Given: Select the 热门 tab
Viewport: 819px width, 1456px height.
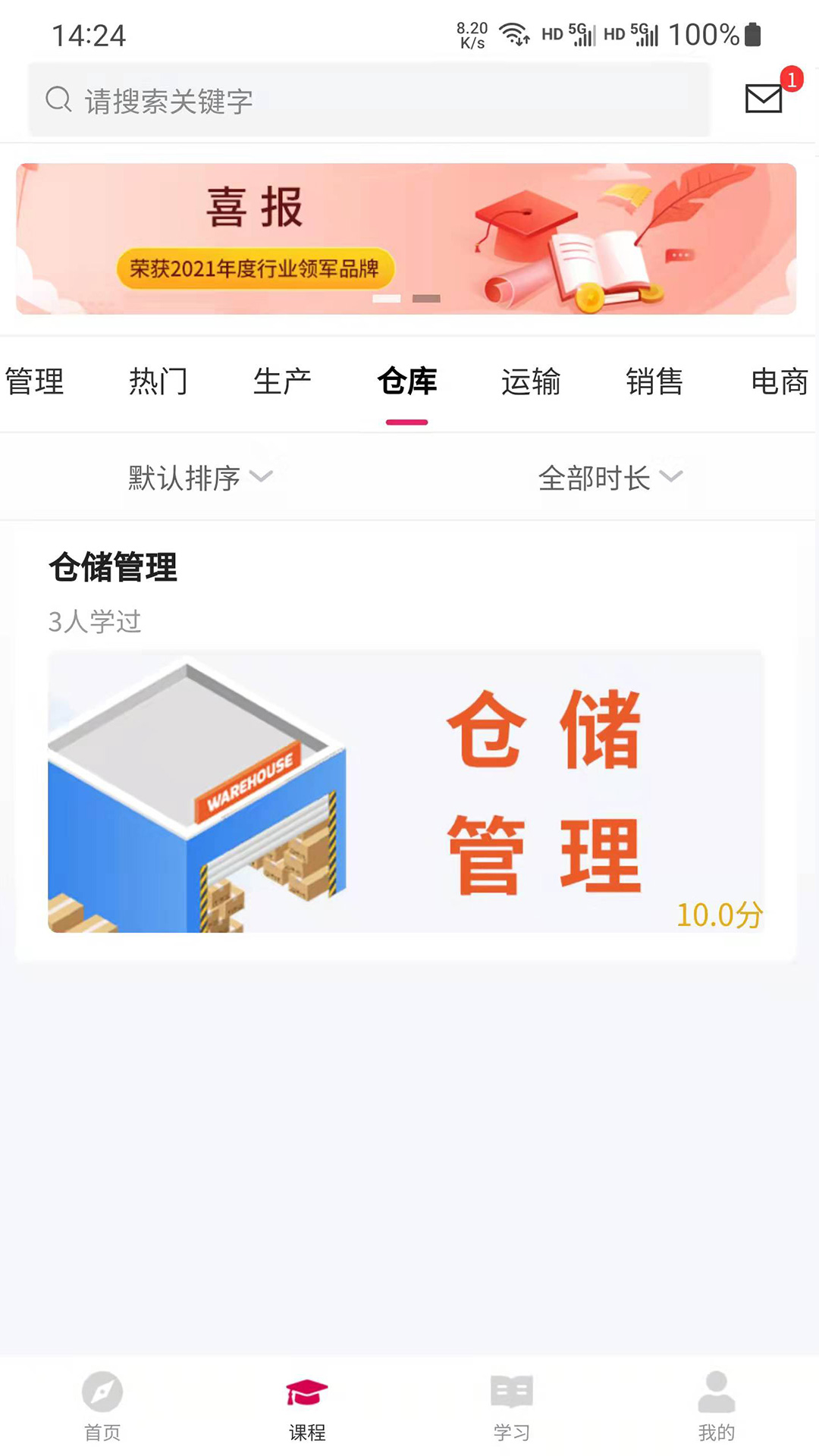Looking at the screenshot, I should pyautogui.click(x=159, y=381).
